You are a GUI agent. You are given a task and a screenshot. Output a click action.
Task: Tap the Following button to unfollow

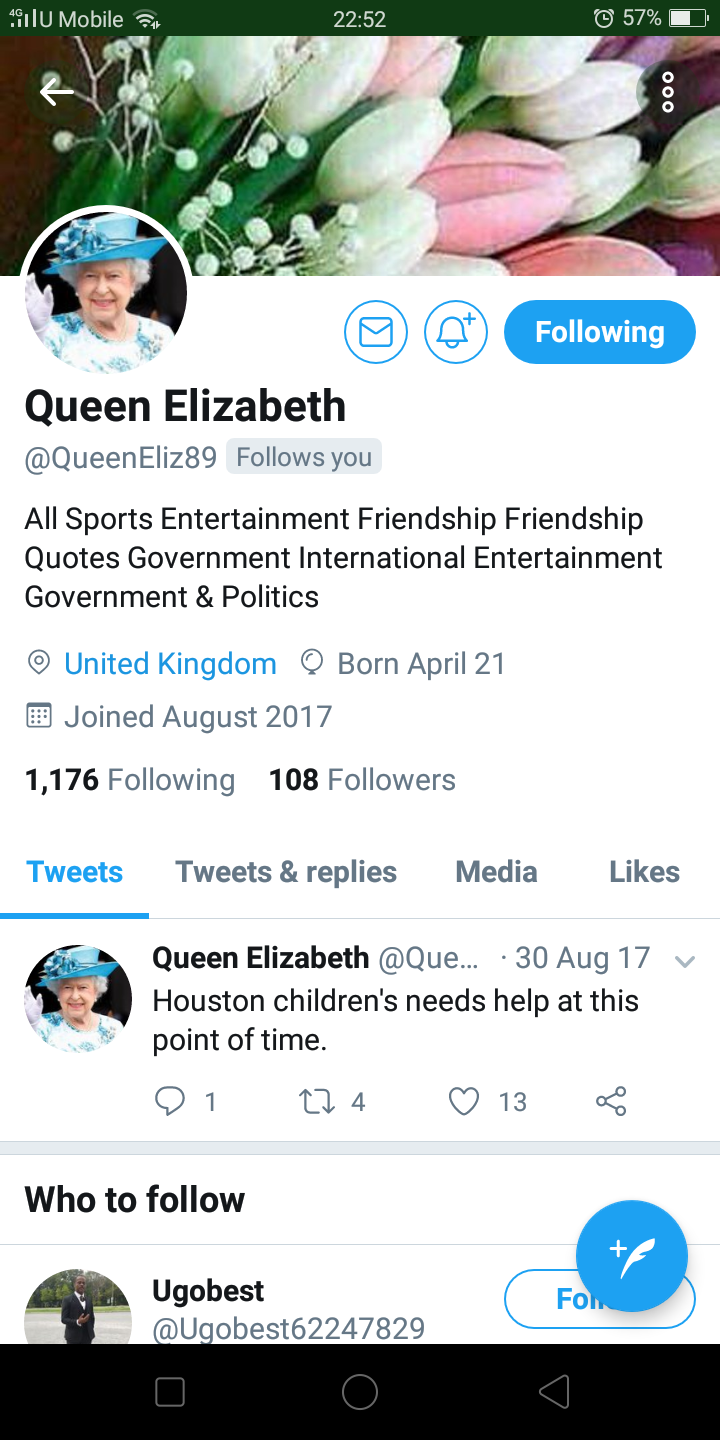point(599,332)
